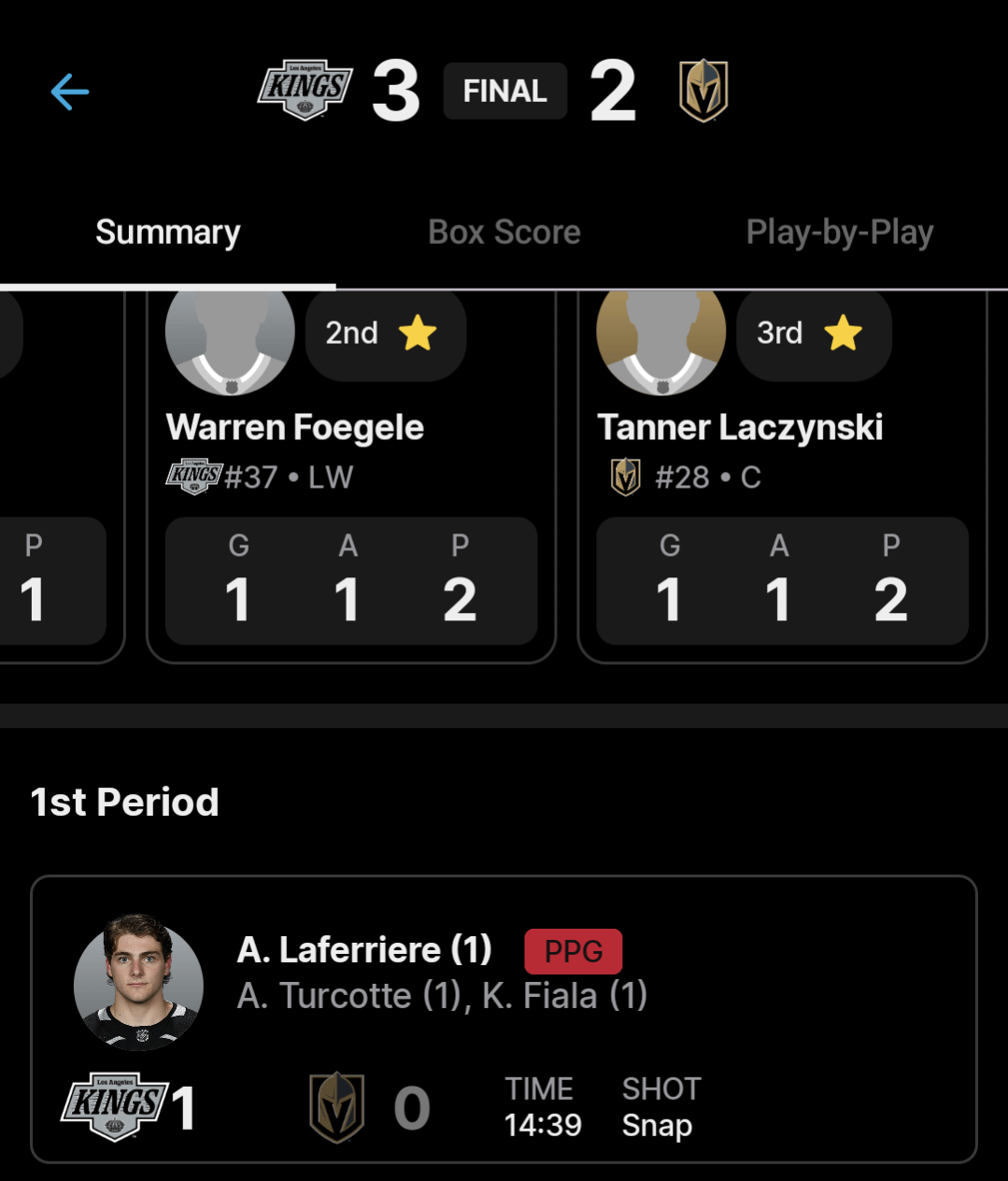
Task: Go back using the blue arrow
Action: [x=70, y=92]
